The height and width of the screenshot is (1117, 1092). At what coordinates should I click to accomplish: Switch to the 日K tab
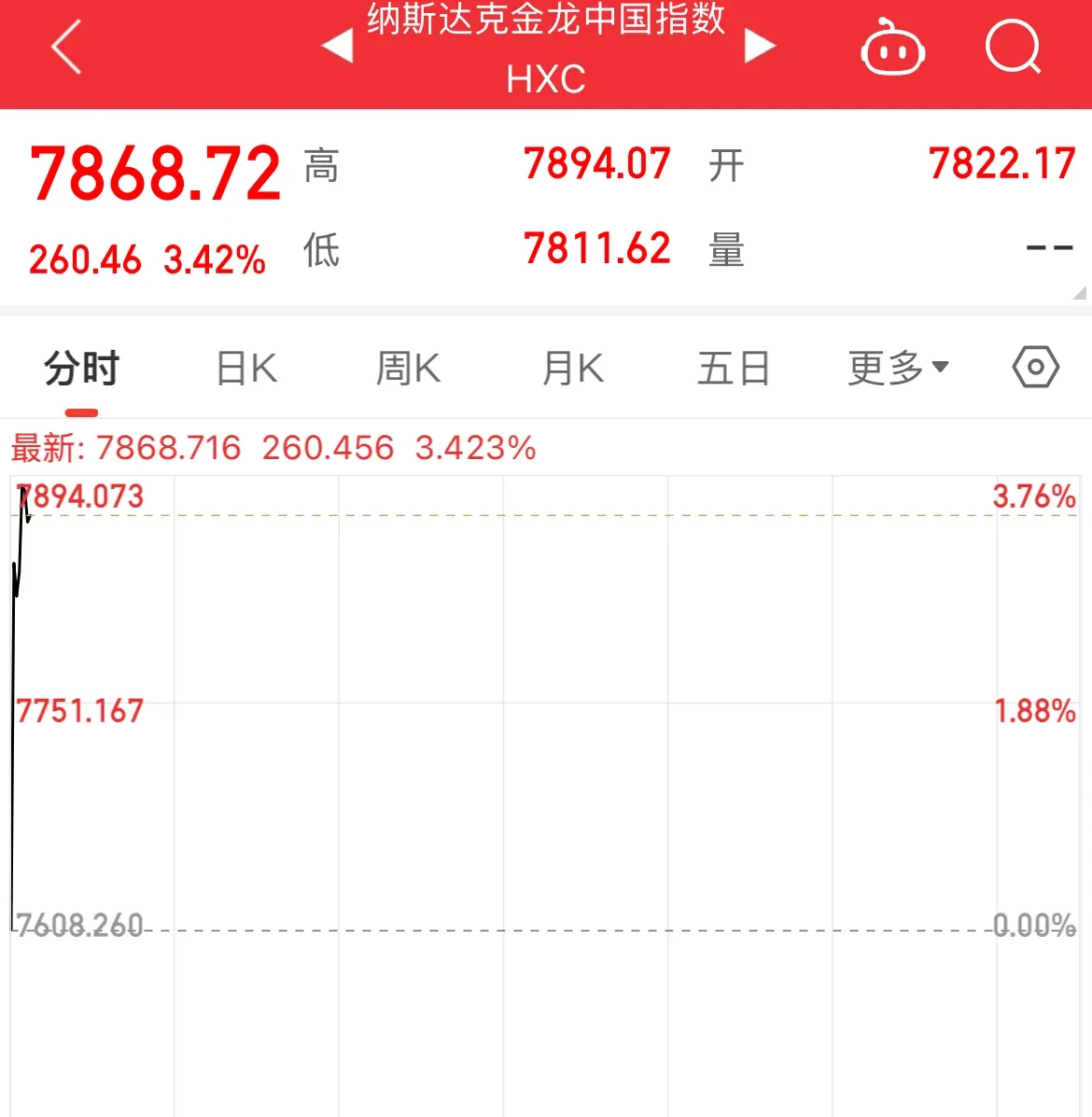pyautogui.click(x=246, y=369)
